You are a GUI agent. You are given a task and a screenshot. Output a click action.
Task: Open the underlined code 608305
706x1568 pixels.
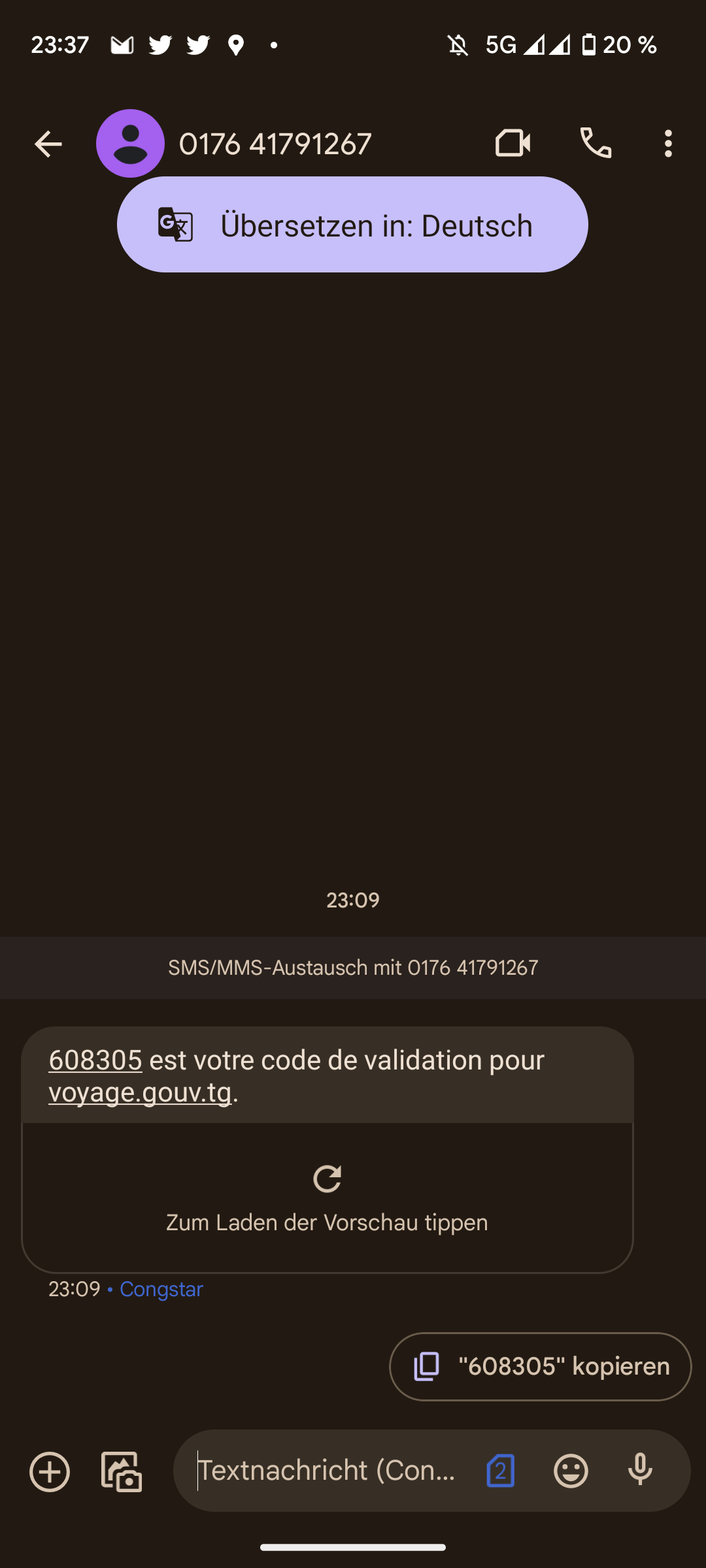[x=95, y=1060]
